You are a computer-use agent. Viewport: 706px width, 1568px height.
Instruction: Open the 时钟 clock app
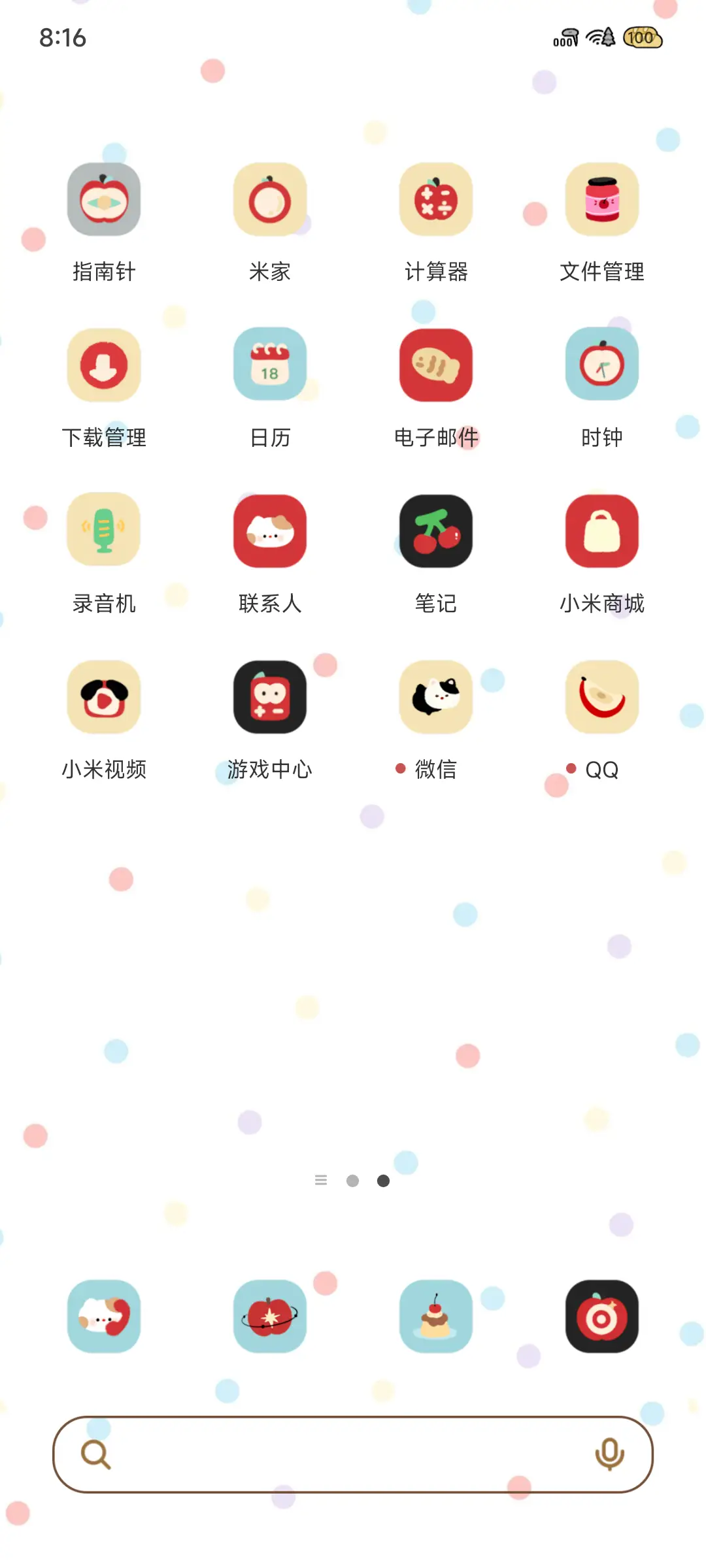pyautogui.click(x=602, y=366)
